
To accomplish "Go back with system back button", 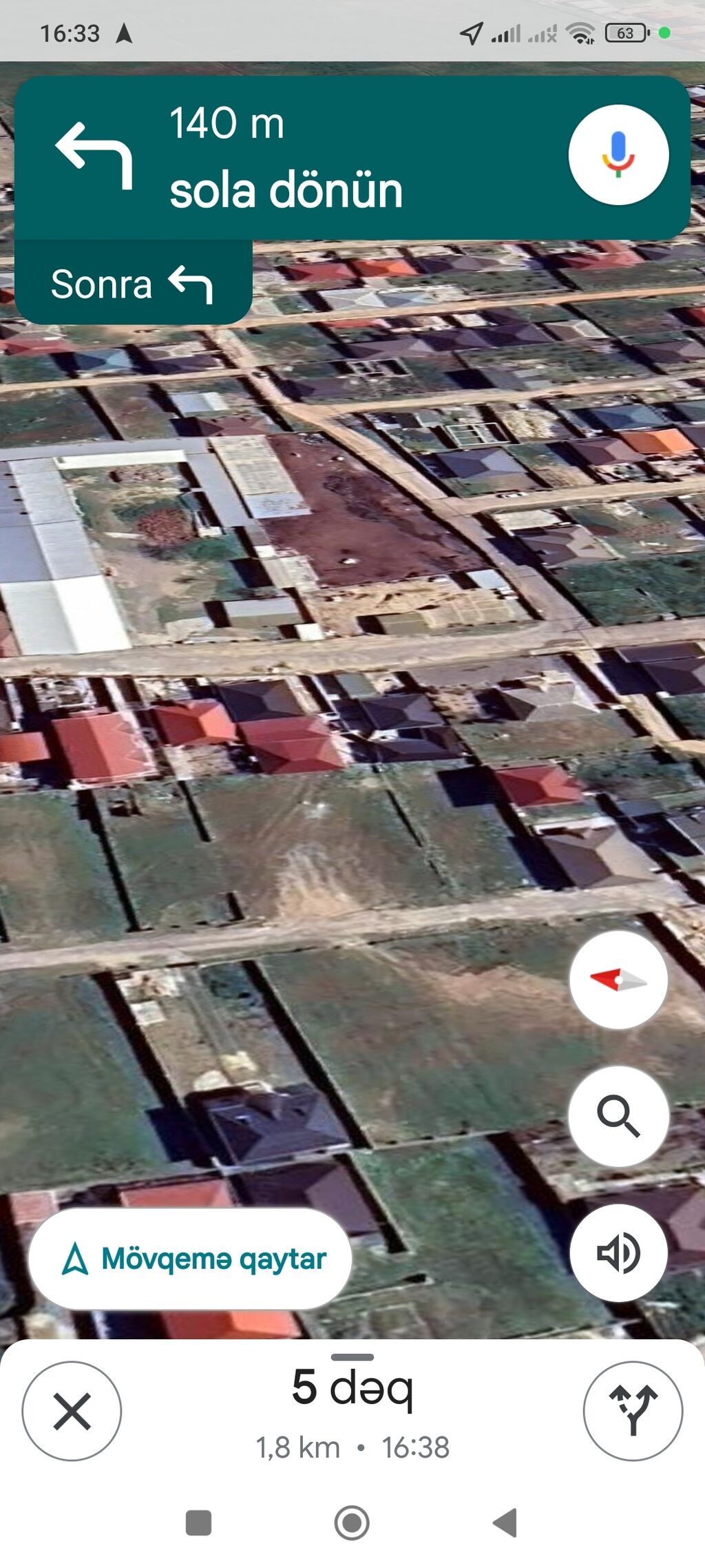I will pos(505,1523).
